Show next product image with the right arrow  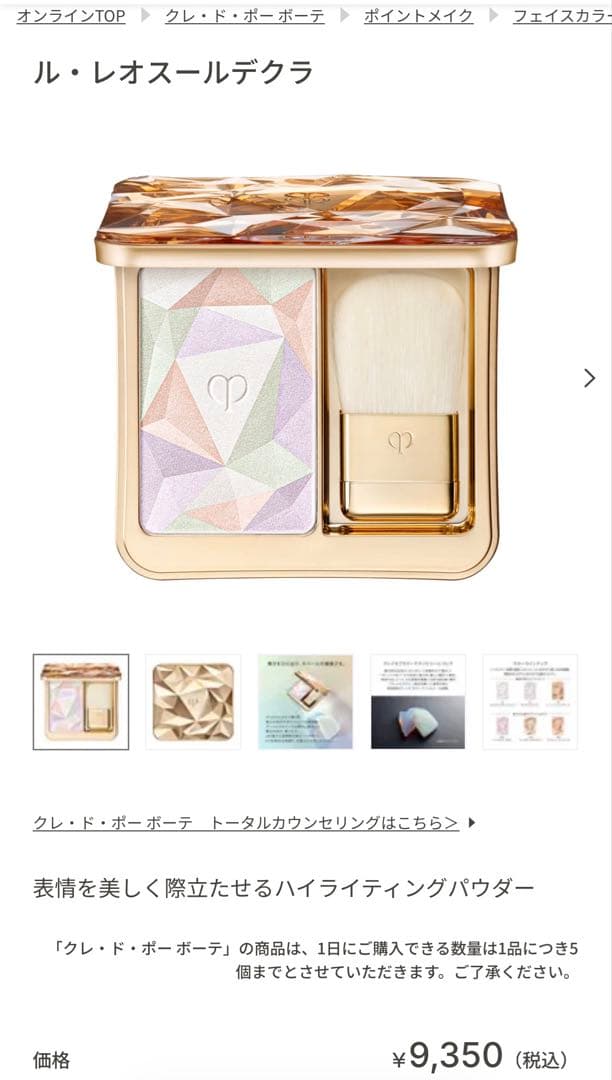pyautogui.click(x=589, y=377)
